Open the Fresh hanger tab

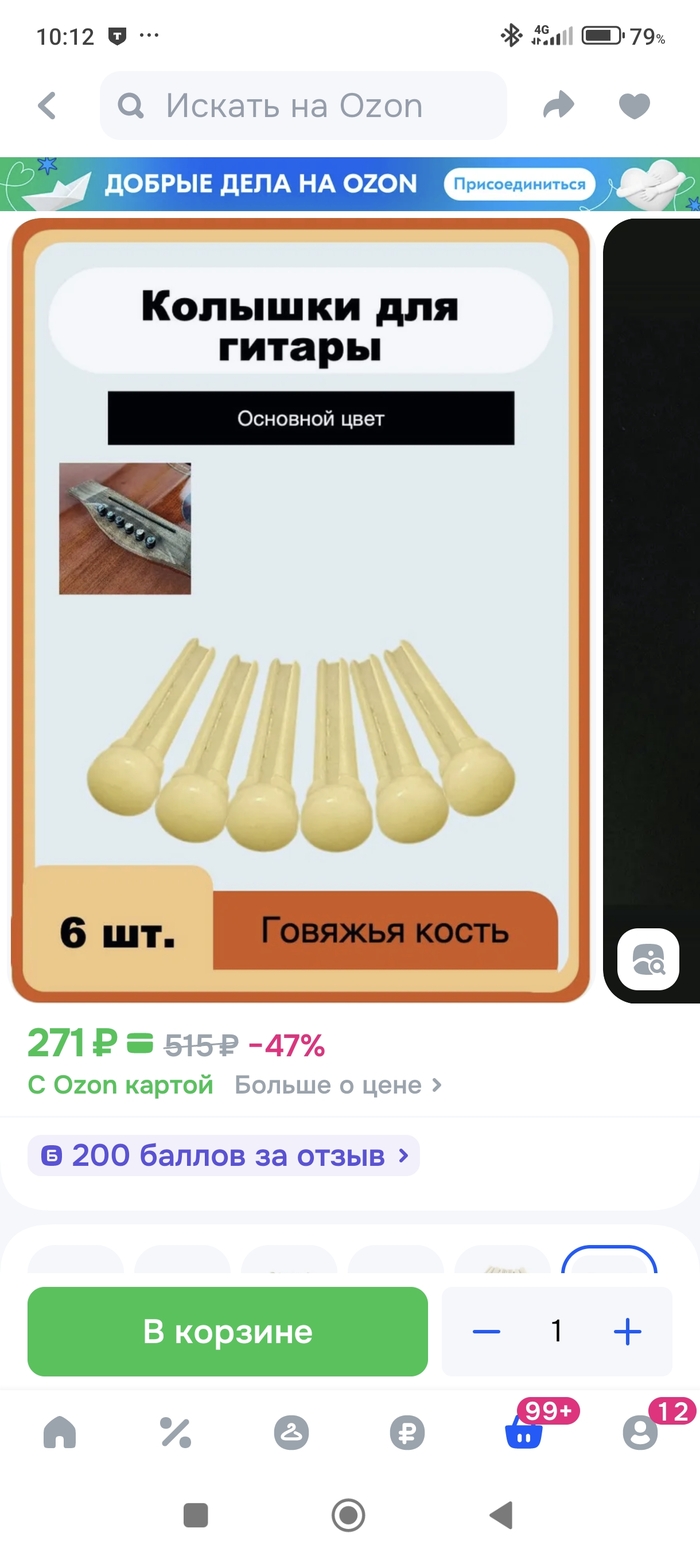click(291, 1433)
